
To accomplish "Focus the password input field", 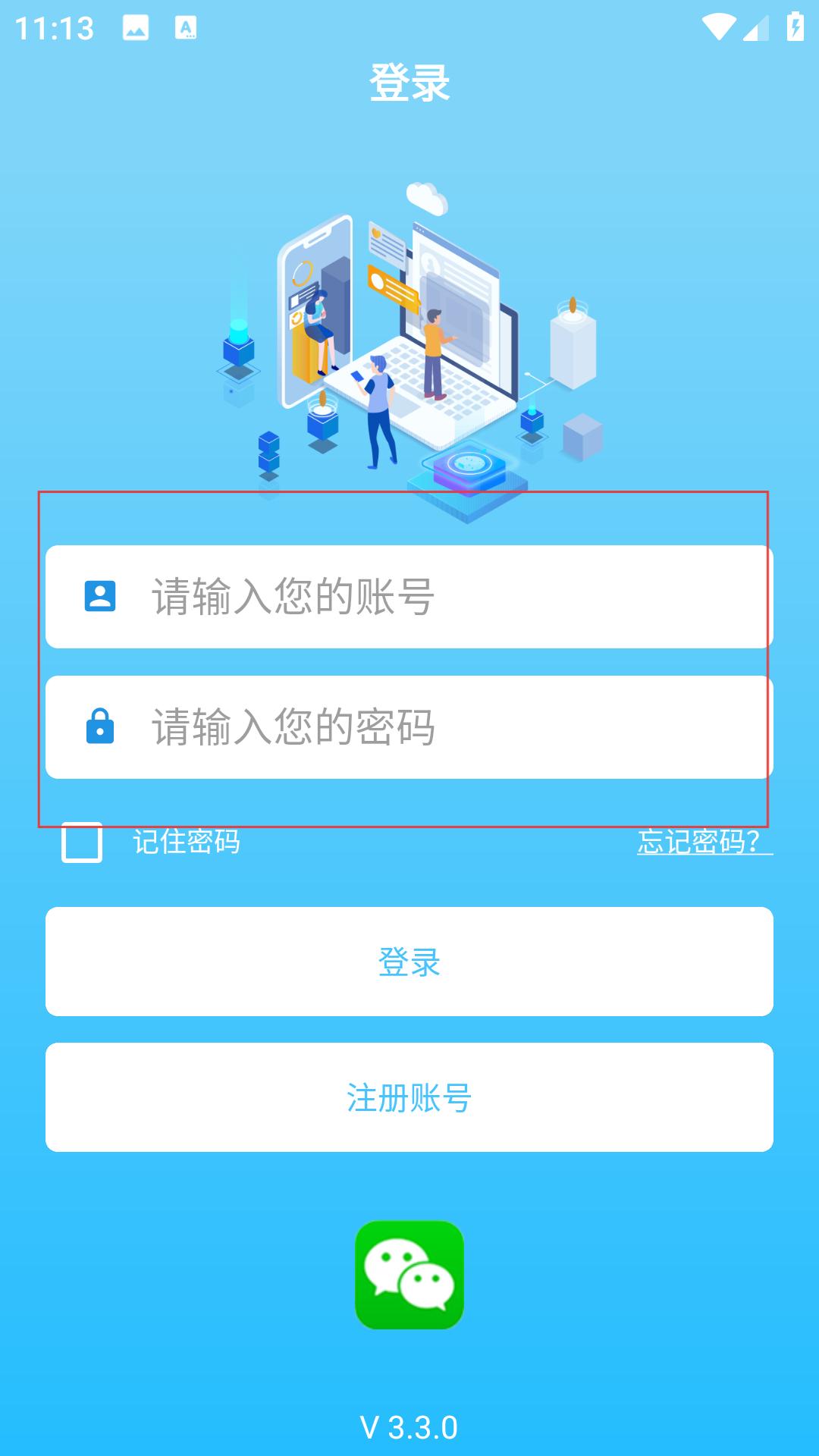I will pyautogui.click(x=409, y=727).
